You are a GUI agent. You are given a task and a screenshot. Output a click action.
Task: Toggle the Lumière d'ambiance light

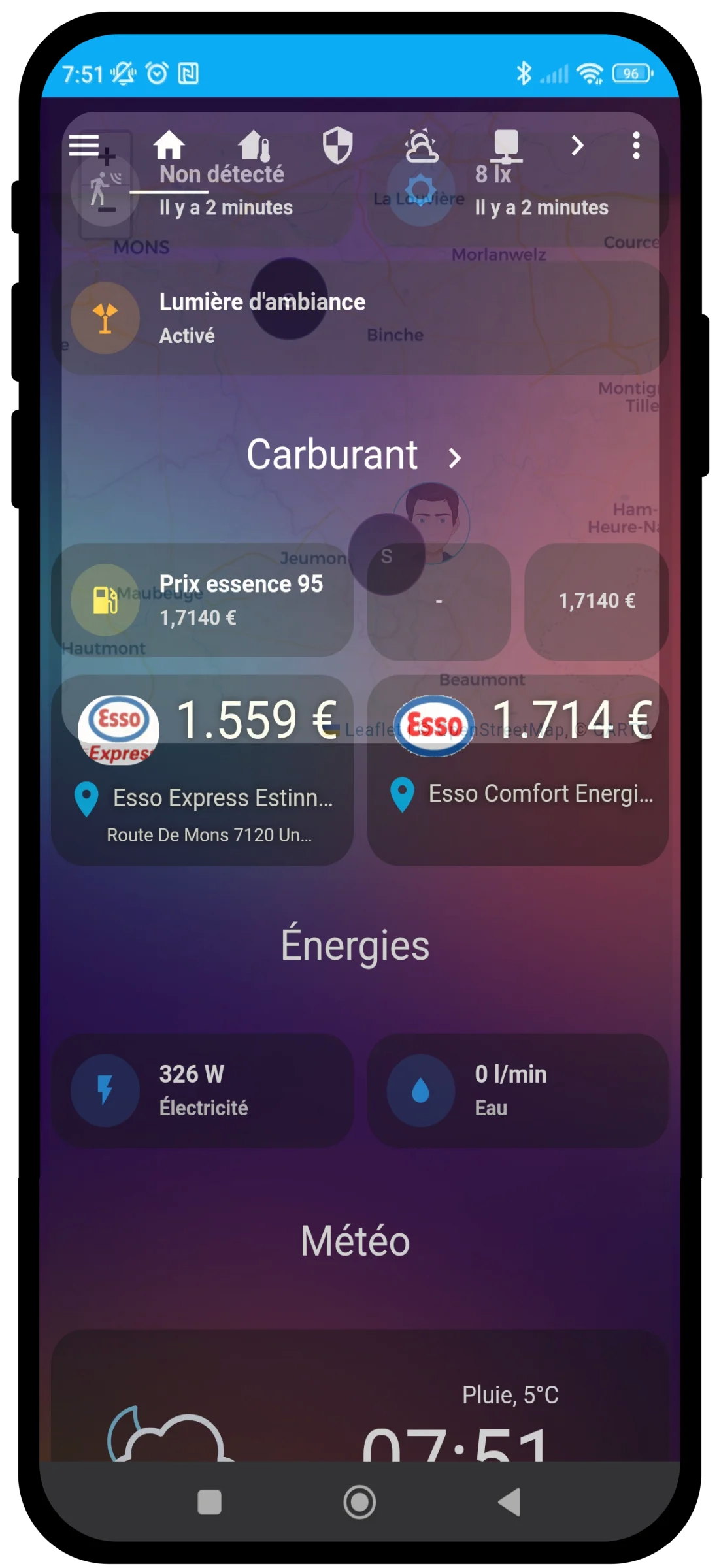click(105, 318)
